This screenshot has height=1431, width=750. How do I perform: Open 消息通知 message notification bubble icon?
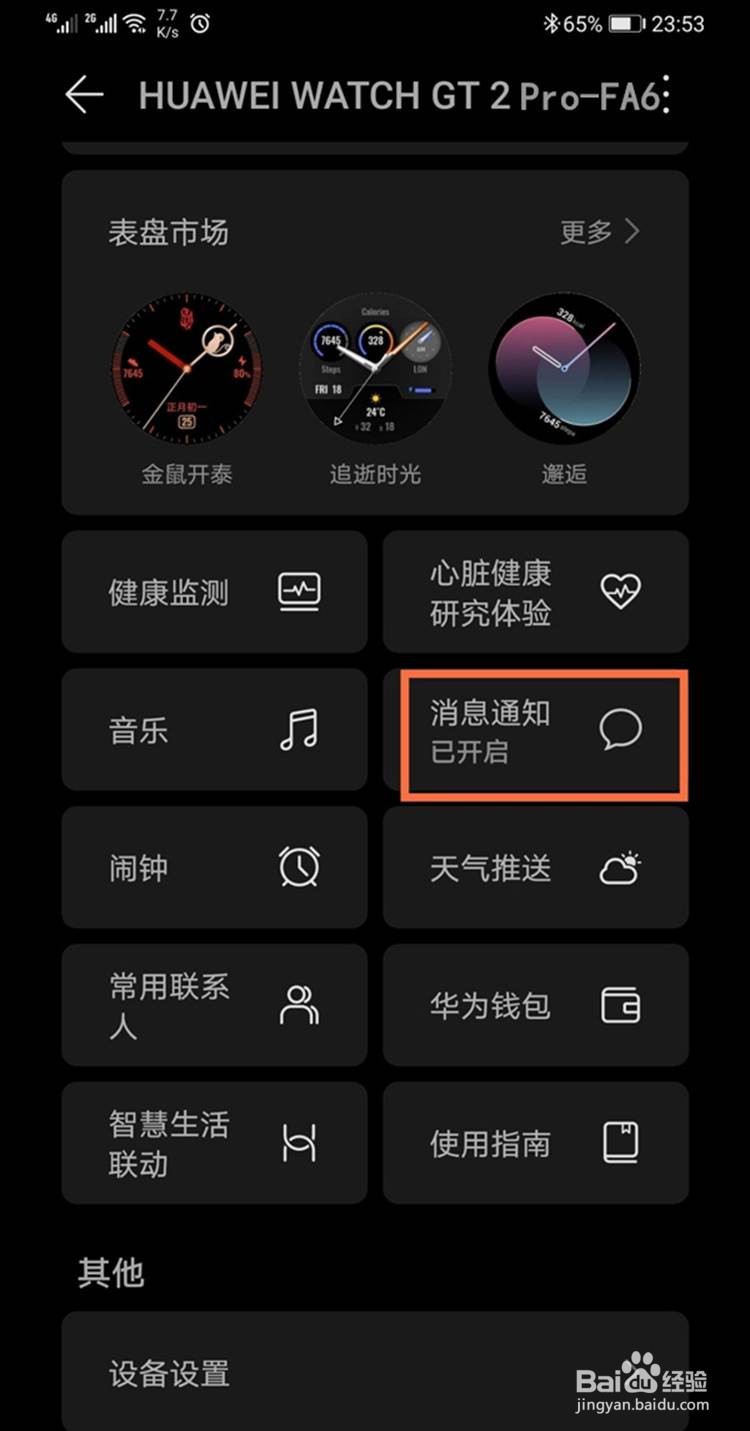pos(620,729)
